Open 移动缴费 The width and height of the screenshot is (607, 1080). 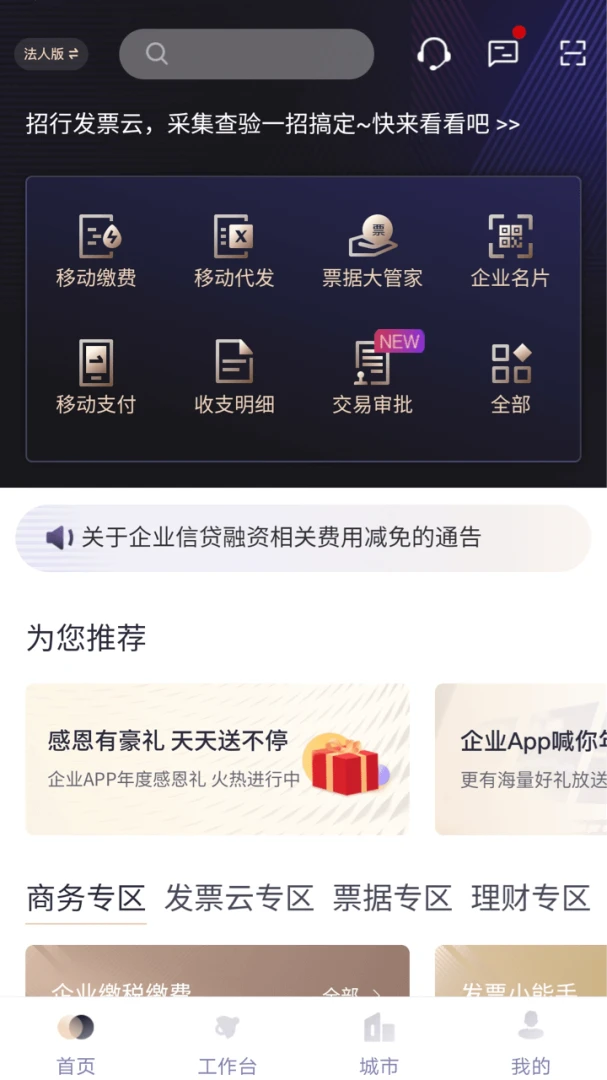point(96,252)
